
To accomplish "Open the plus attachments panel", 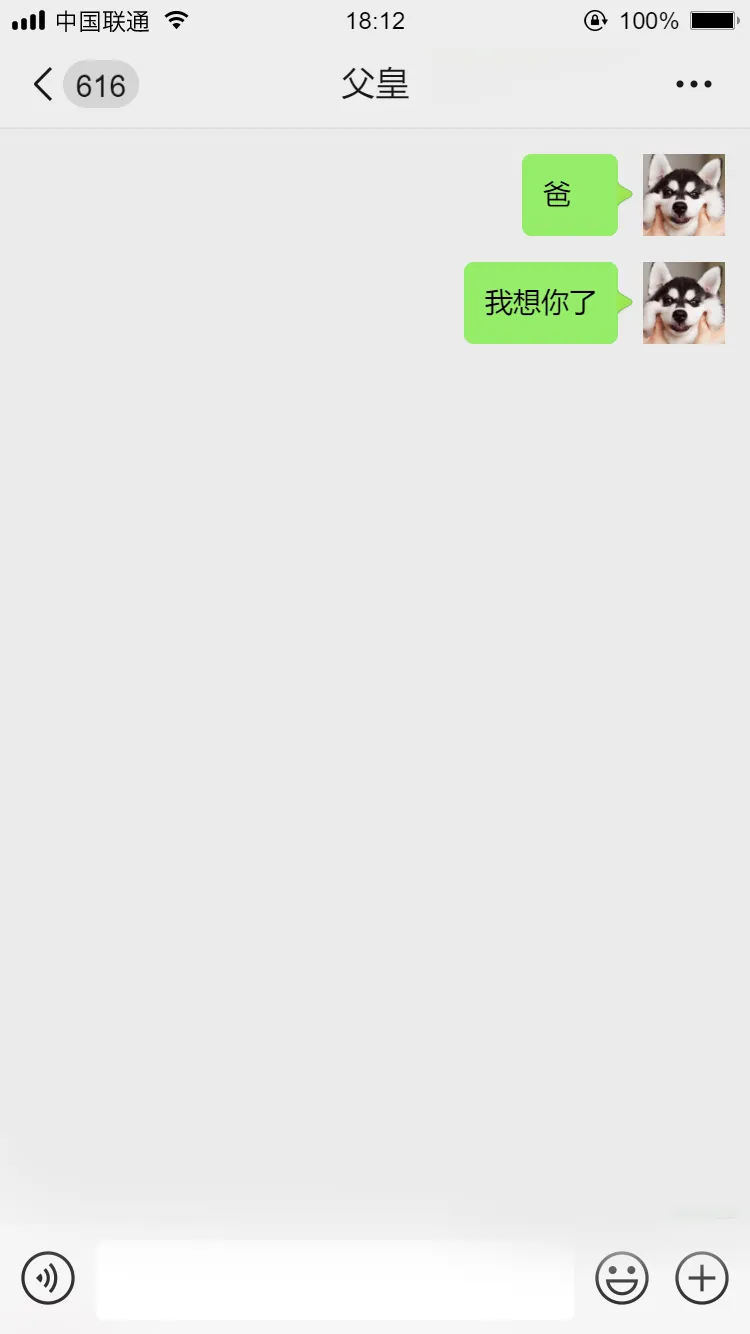I will pos(702,1278).
